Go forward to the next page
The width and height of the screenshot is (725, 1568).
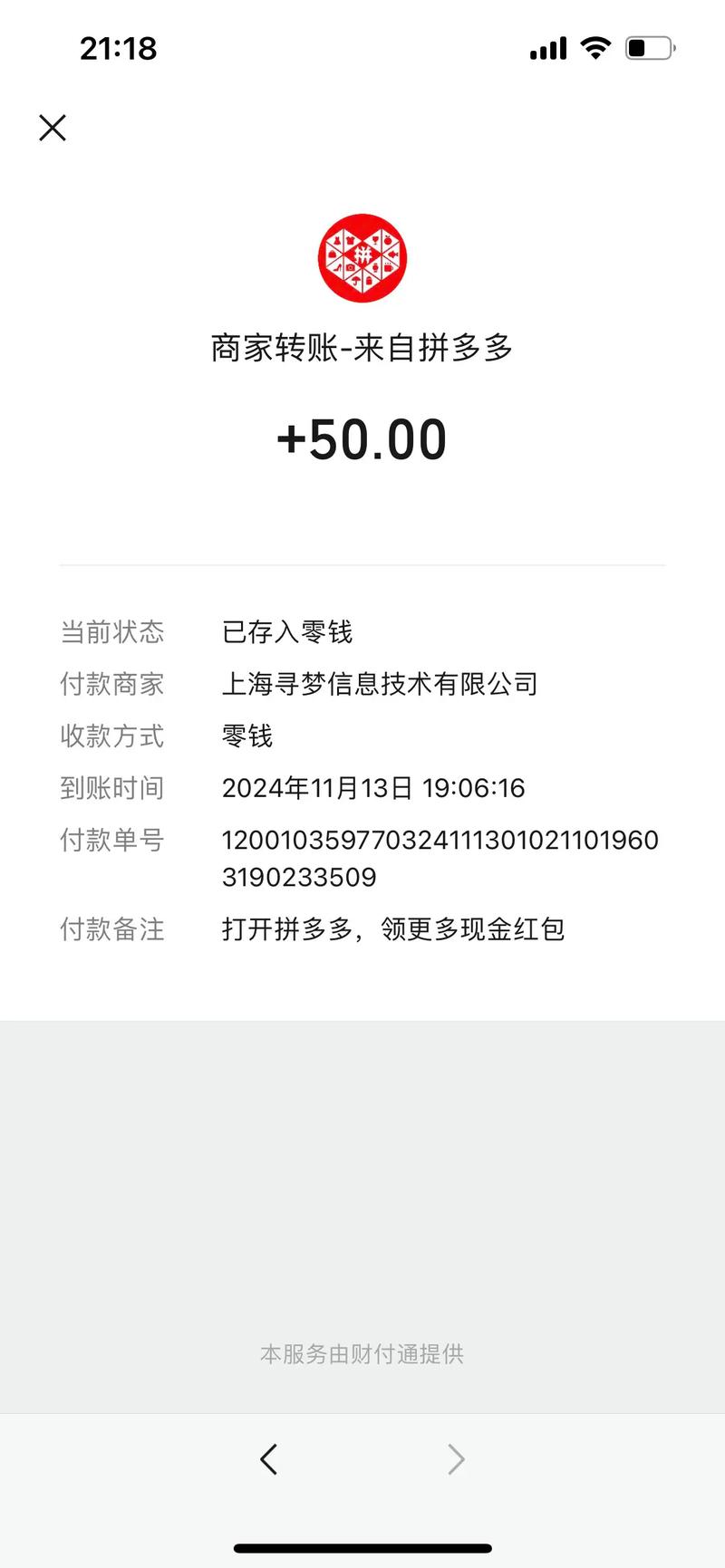(456, 1458)
